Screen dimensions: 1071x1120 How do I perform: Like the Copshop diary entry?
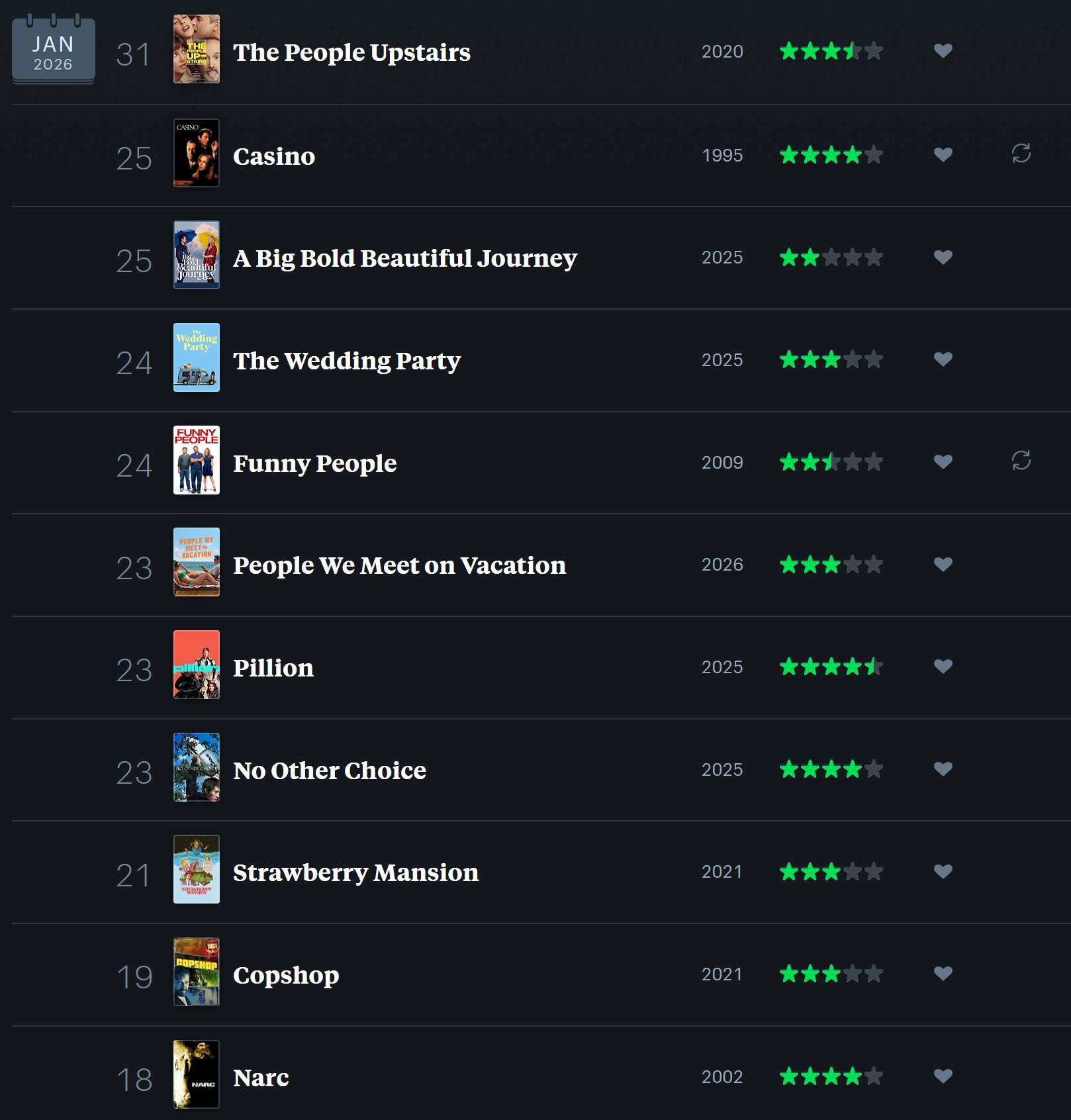tap(943, 973)
